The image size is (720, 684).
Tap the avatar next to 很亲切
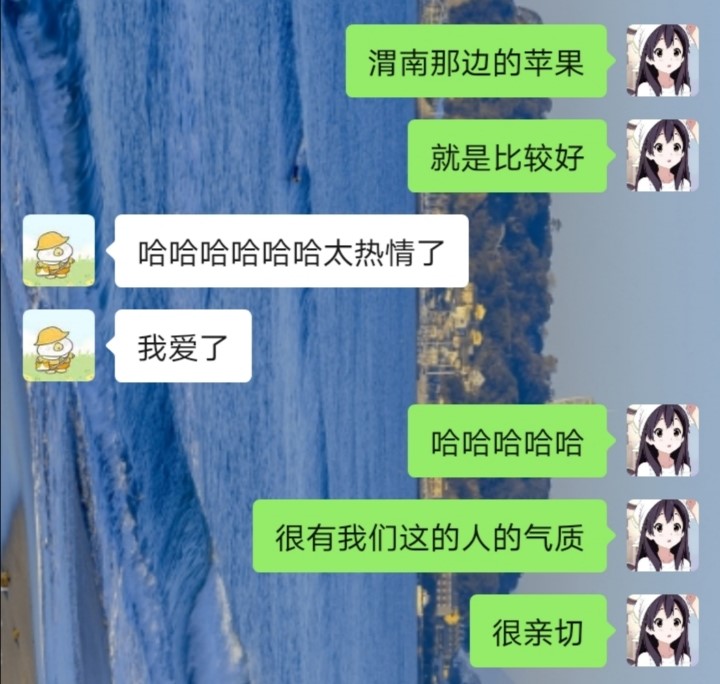[662, 630]
